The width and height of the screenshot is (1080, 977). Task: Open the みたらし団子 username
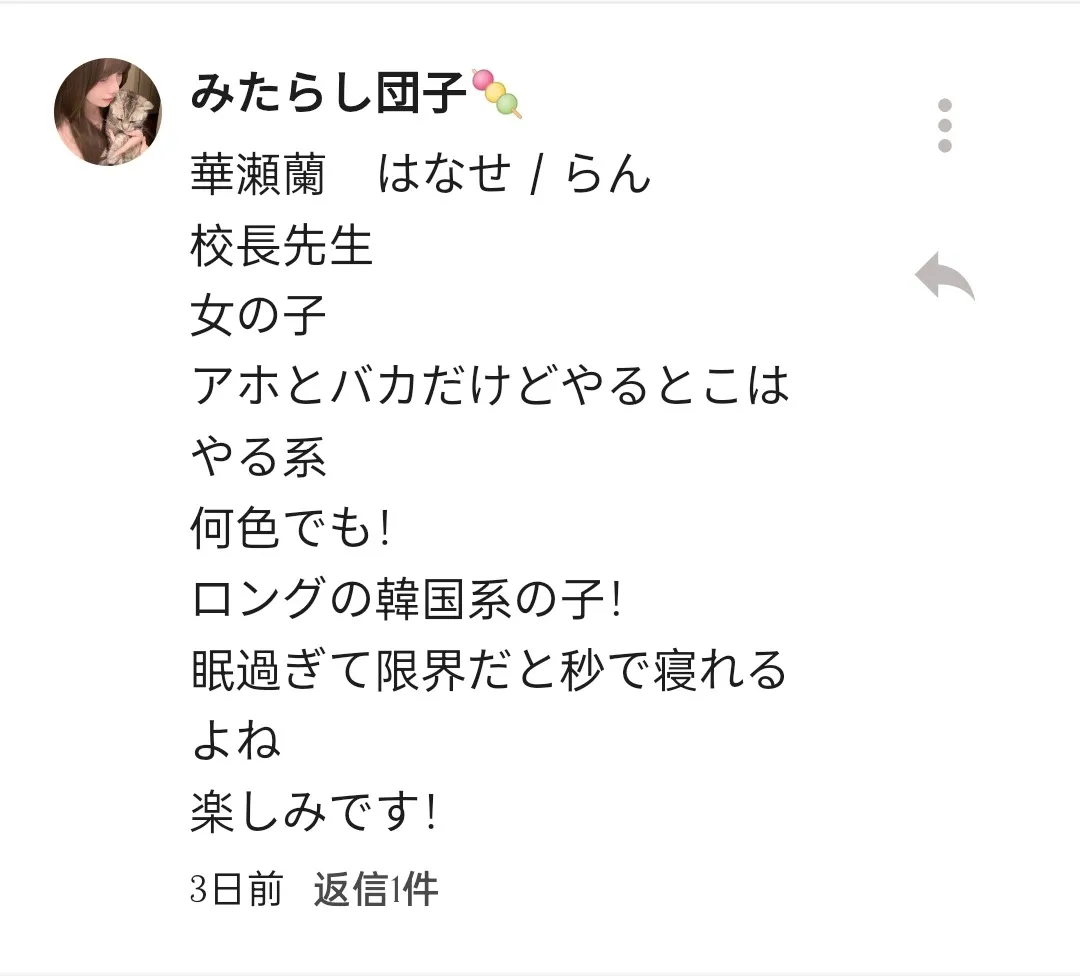tap(330, 95)
